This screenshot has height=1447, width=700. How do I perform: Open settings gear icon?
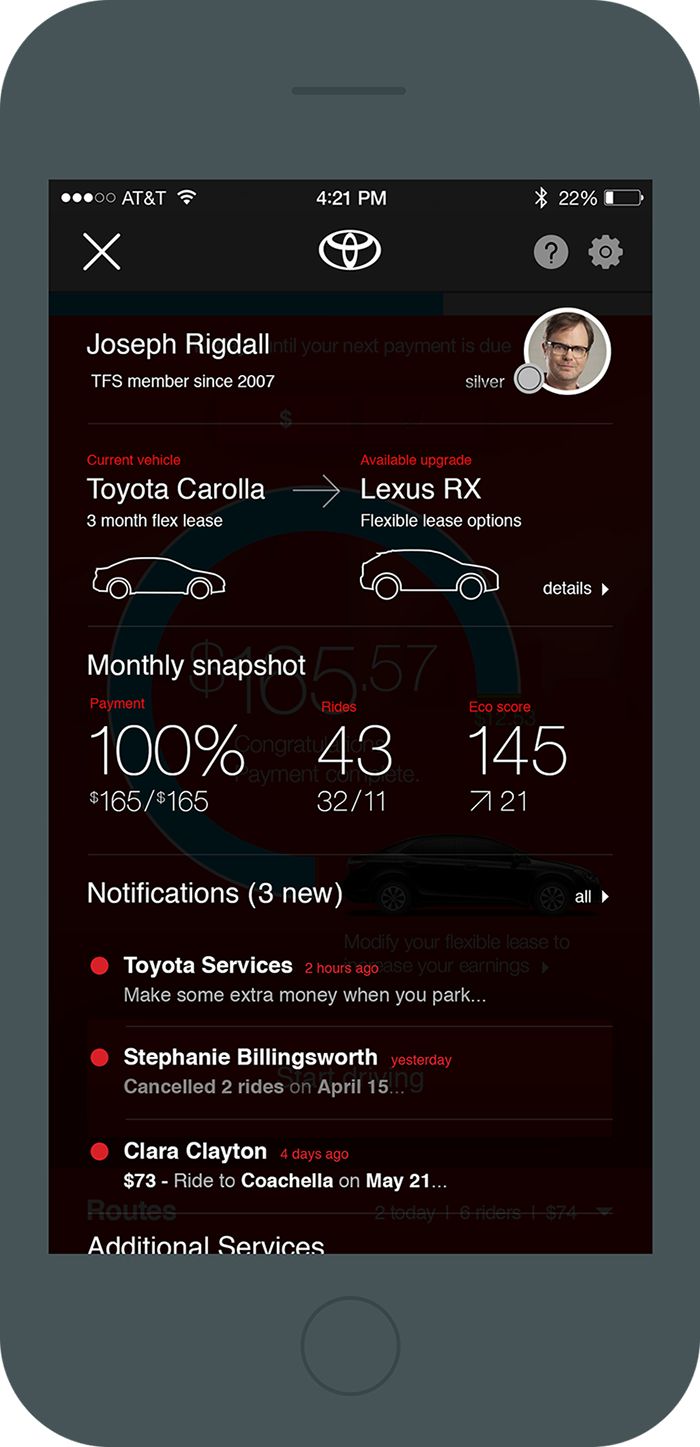click(x=605, y=252)
